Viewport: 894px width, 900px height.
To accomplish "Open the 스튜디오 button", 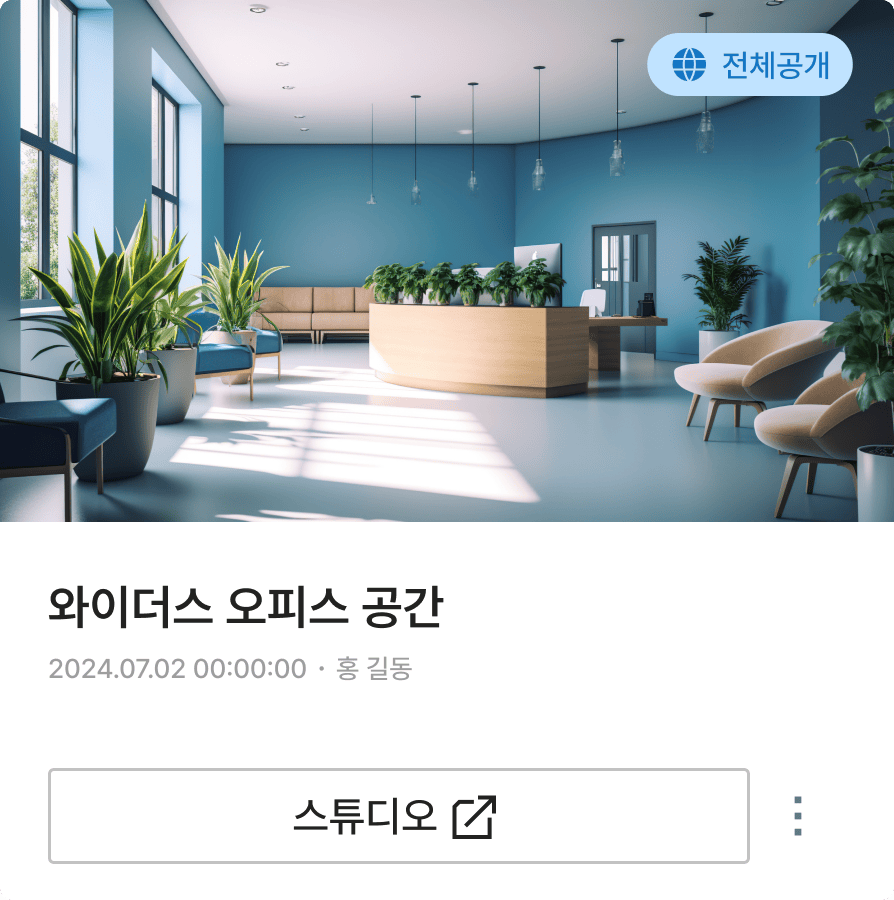I will click(x=398, y=816).
